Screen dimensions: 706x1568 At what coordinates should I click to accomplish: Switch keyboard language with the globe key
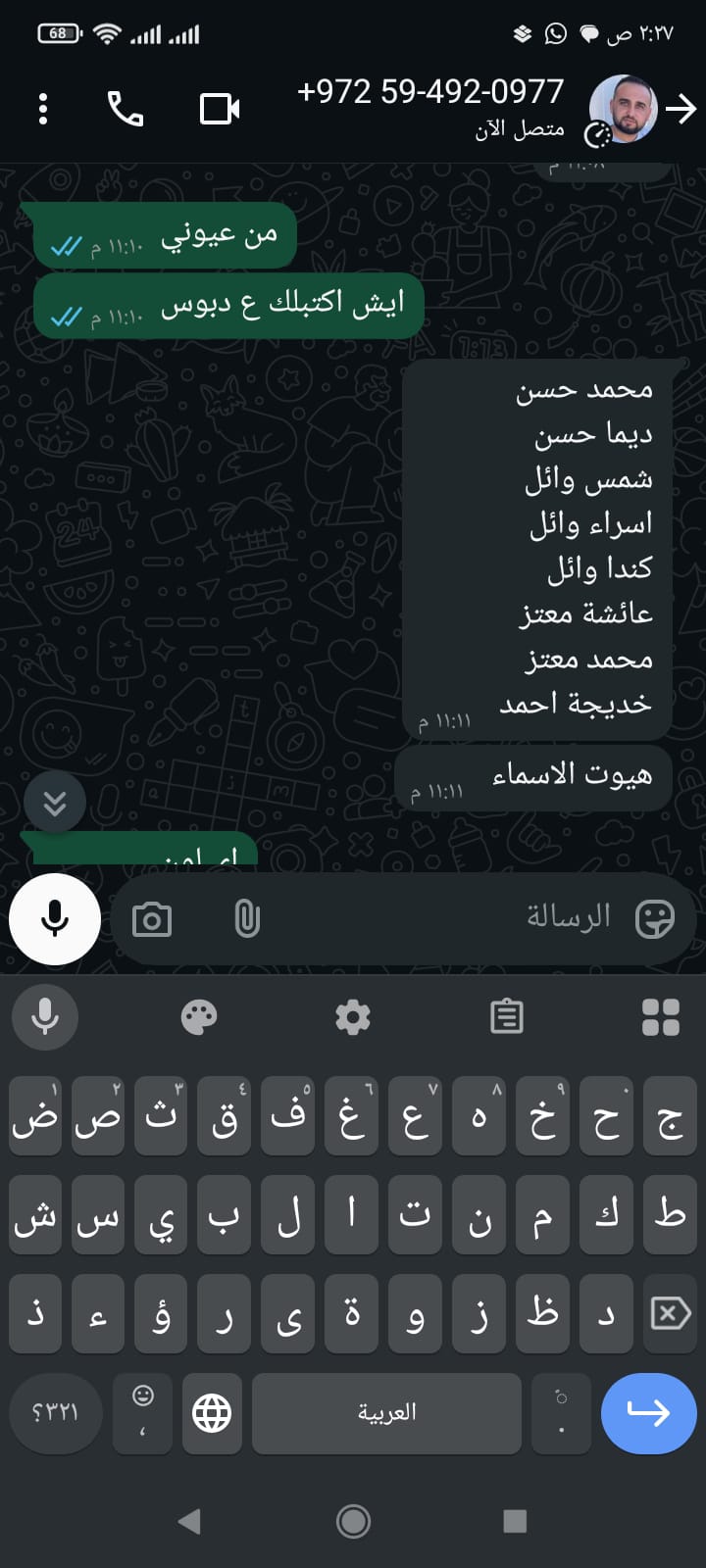[x=212, y=1412]
